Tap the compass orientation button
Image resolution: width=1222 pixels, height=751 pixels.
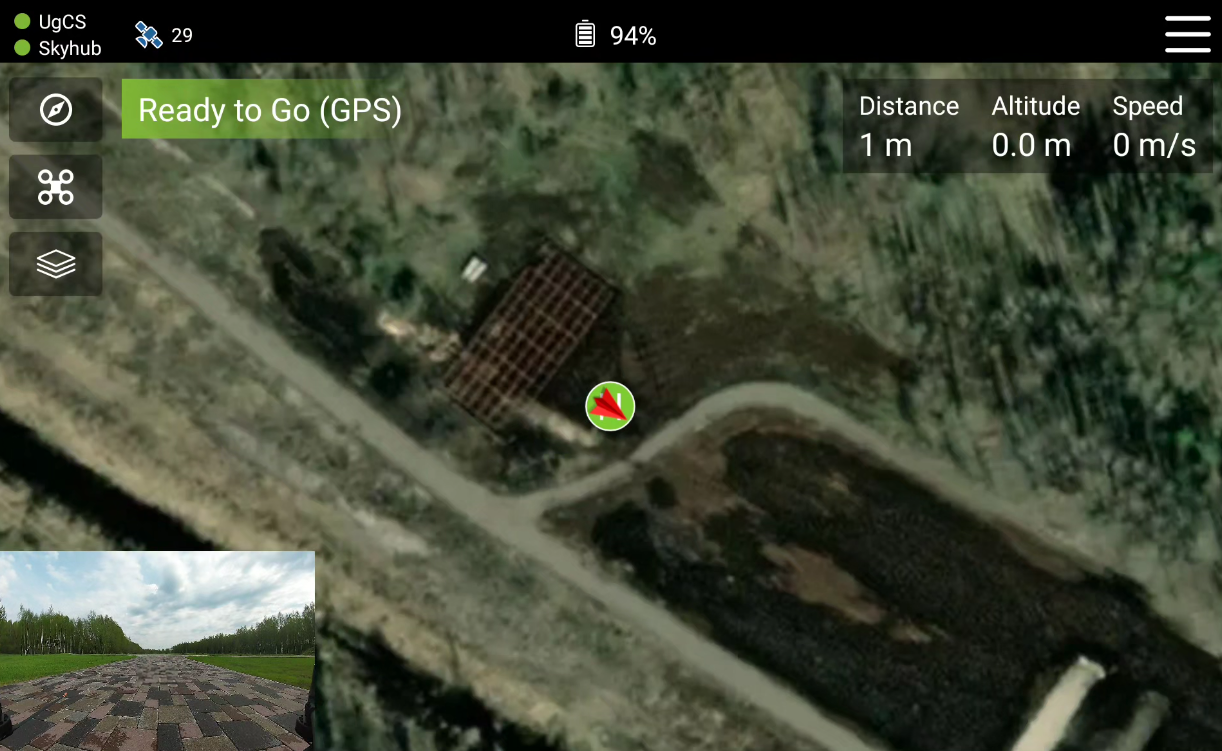pos(56,110)
